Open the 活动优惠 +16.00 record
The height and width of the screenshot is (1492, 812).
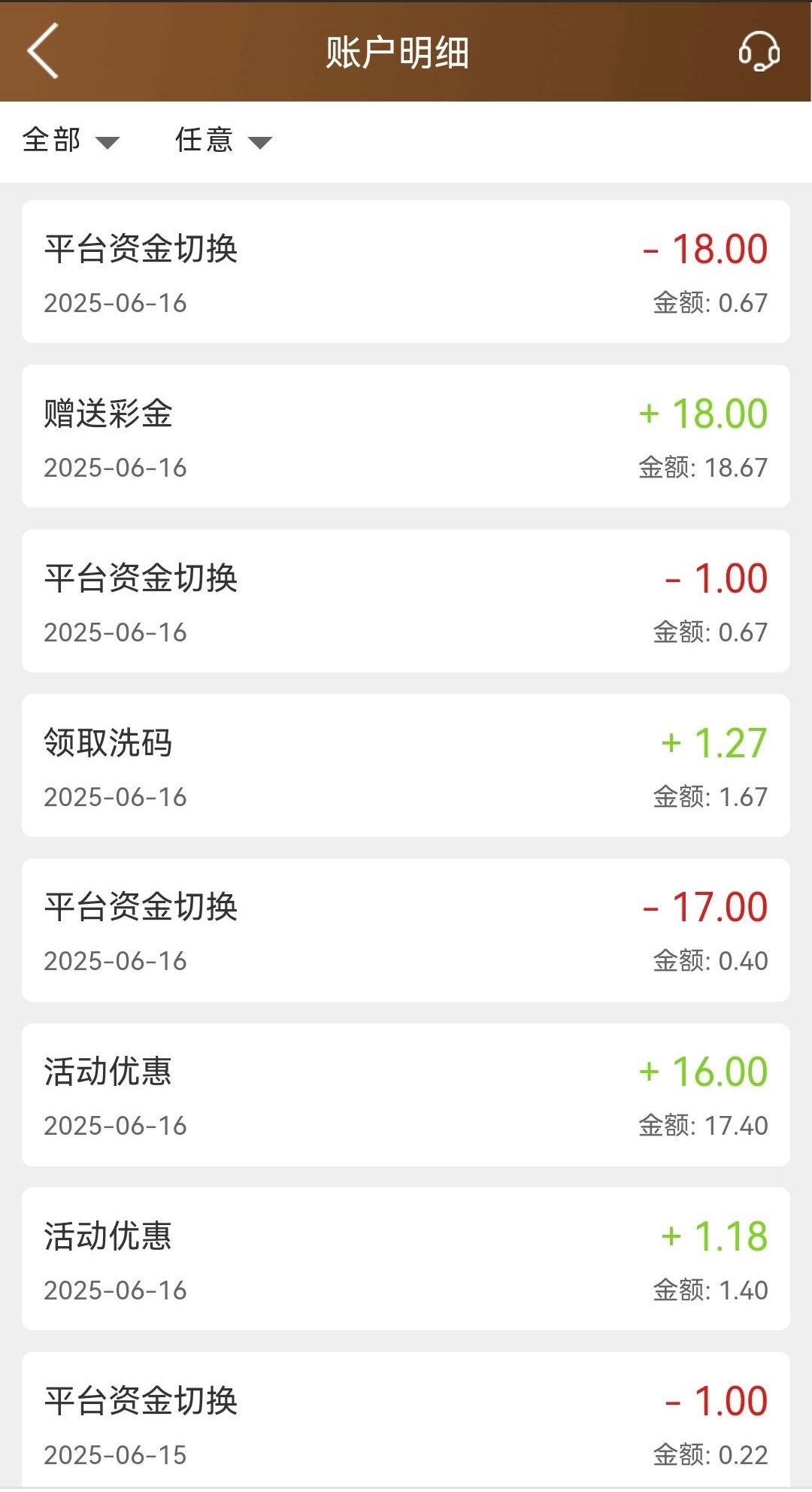406,1095
